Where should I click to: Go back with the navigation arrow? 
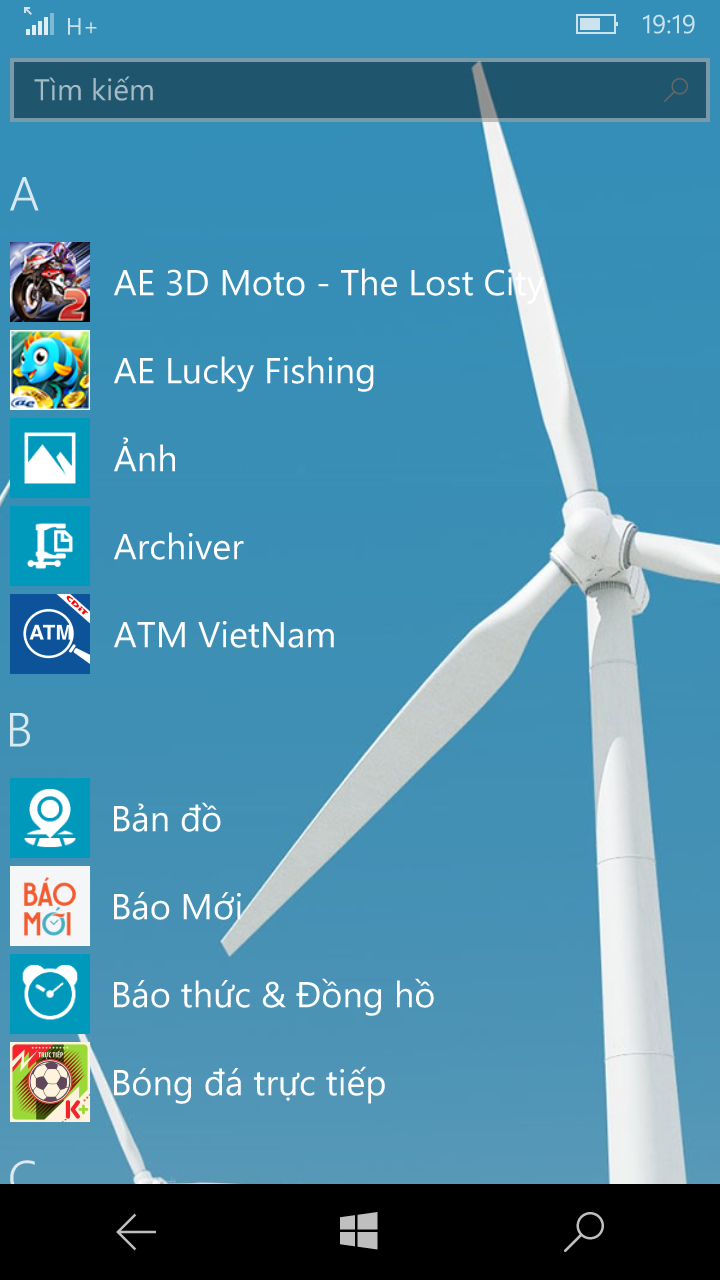tap(136, 1232)
